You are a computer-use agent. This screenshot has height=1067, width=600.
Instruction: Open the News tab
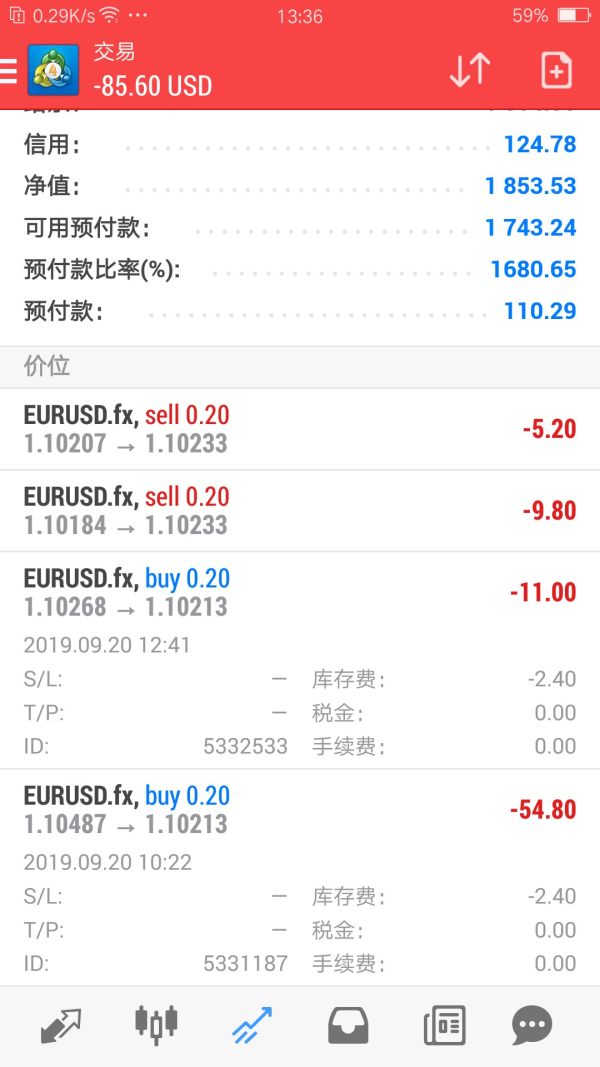click(443, 1026)
